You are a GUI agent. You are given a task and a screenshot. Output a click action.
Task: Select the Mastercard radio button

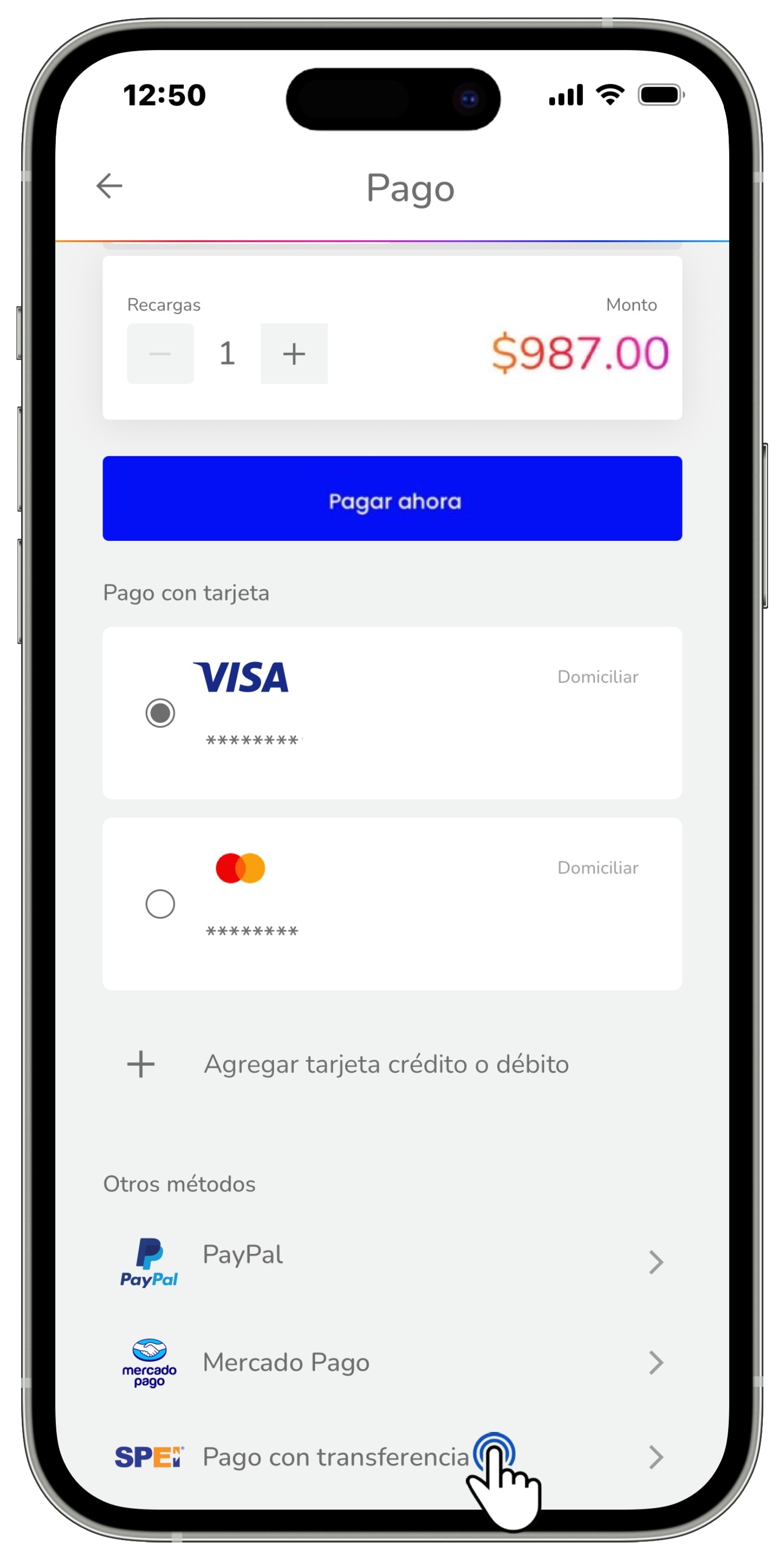[x=160, y=904]
